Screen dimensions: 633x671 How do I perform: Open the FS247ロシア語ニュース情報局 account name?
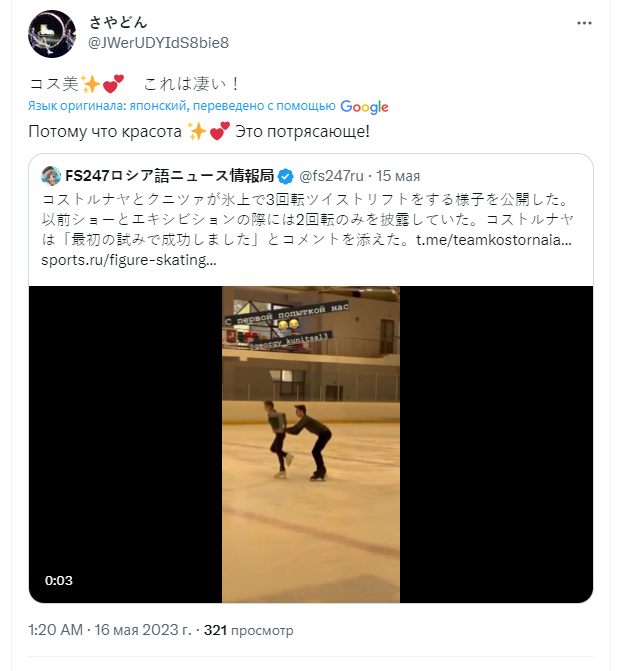170,175
